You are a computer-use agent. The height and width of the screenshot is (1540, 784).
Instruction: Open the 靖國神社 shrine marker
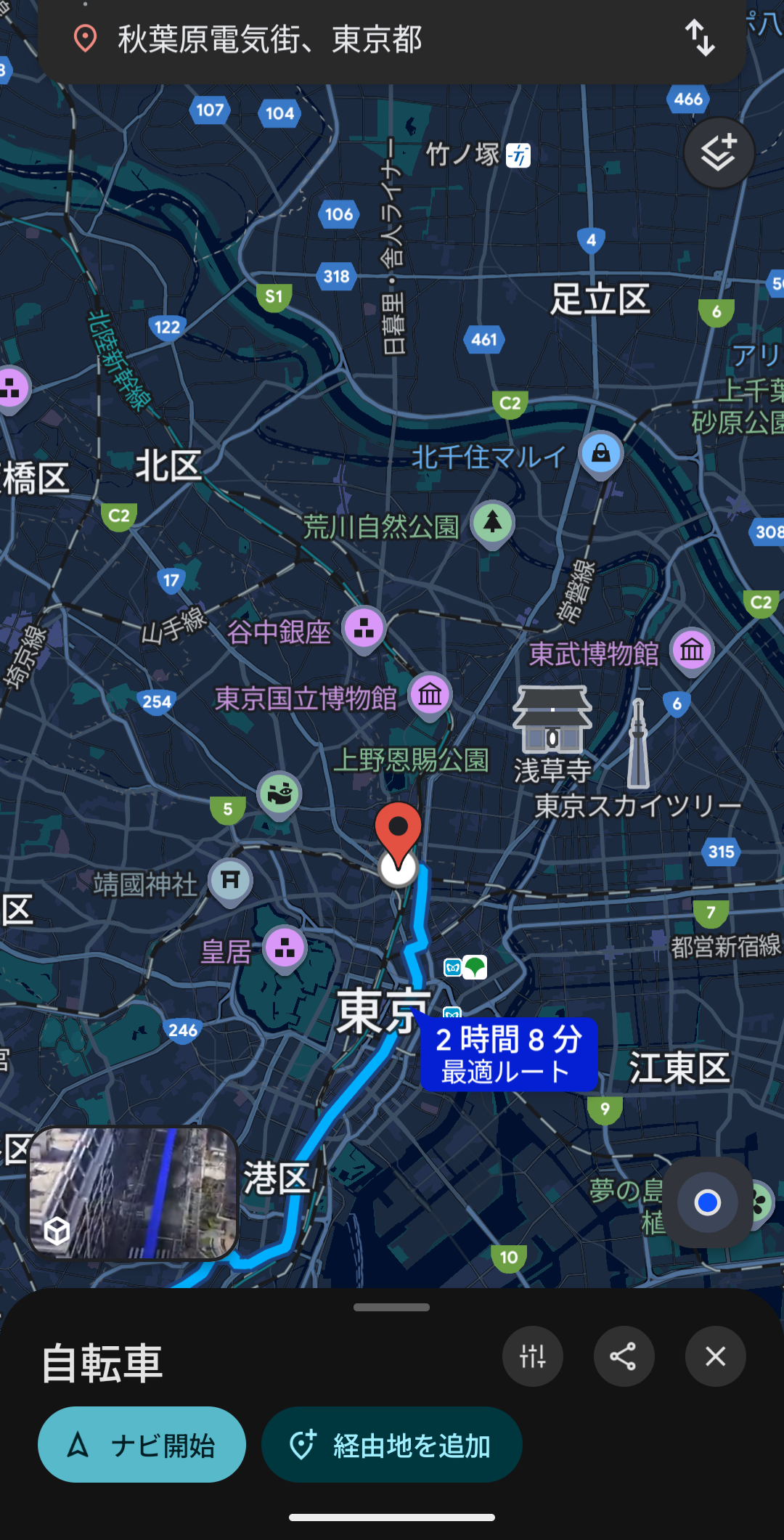[x=230, y=881]
